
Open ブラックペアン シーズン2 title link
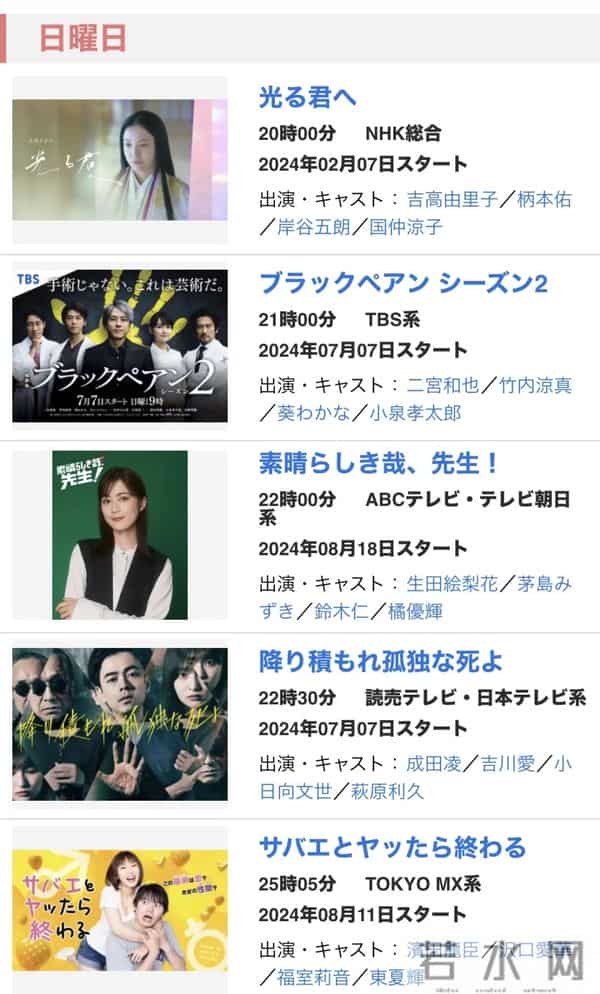(403, 282)
